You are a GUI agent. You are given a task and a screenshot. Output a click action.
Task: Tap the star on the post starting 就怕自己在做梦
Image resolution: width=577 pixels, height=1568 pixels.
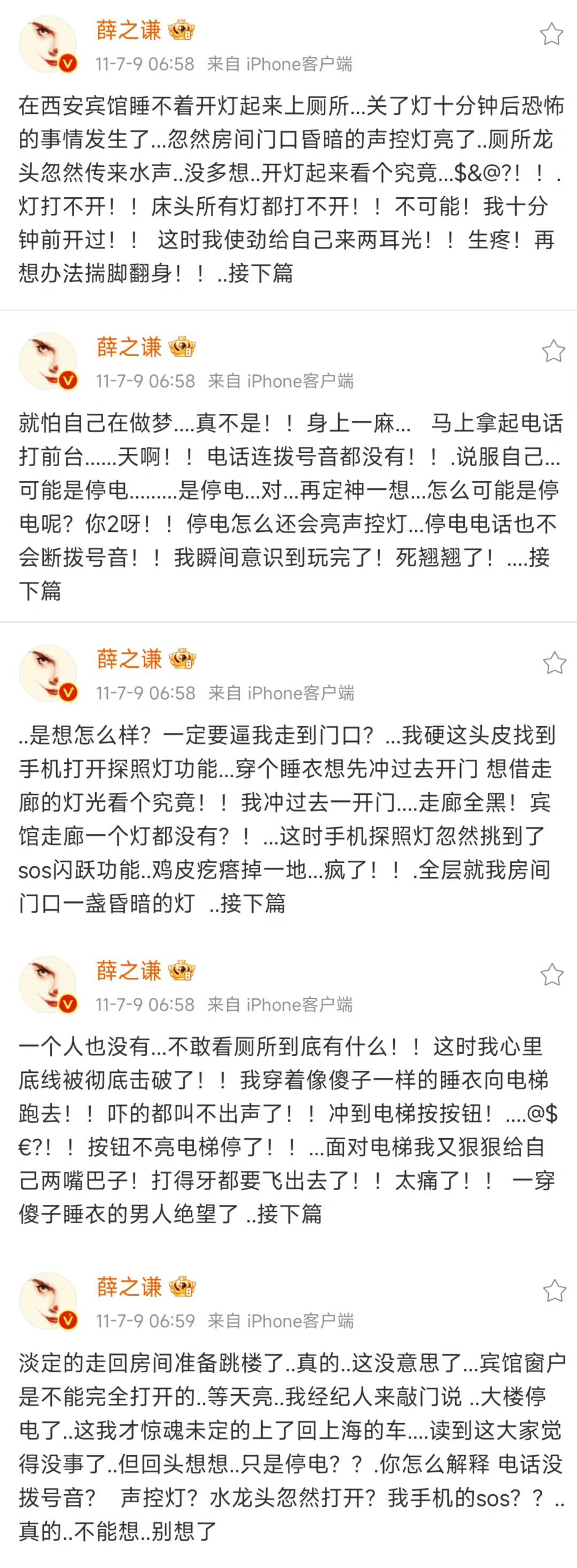point(552,351)
